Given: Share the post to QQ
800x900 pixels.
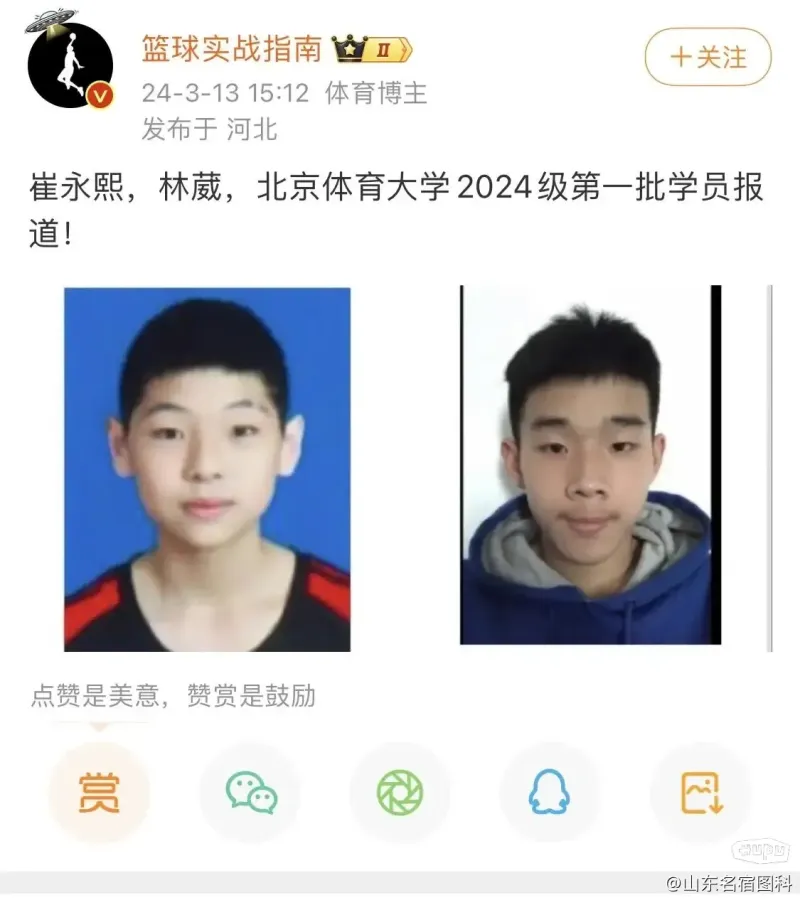Looking at the screenshot, I should 550,792.
